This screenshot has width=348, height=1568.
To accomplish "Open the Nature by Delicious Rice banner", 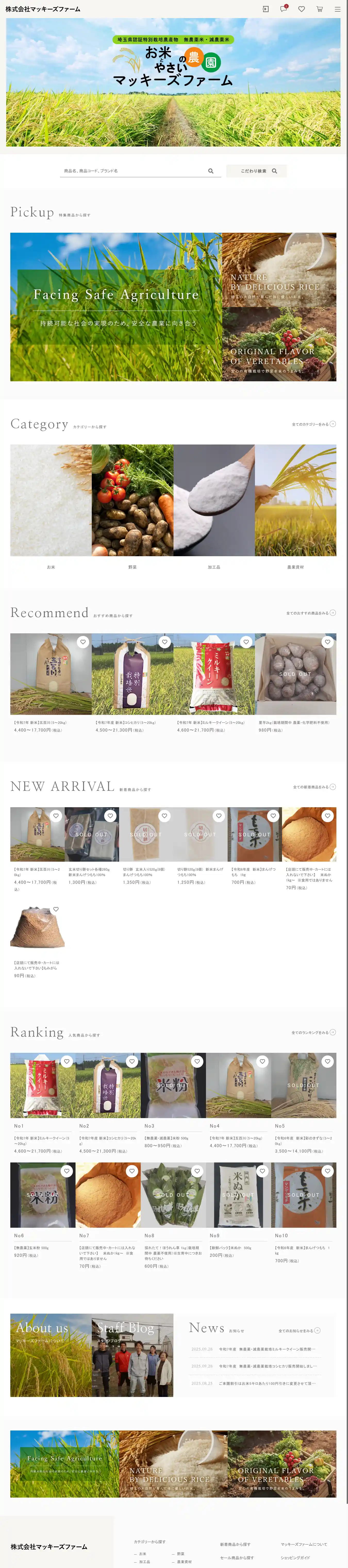I will coord(279,269).
